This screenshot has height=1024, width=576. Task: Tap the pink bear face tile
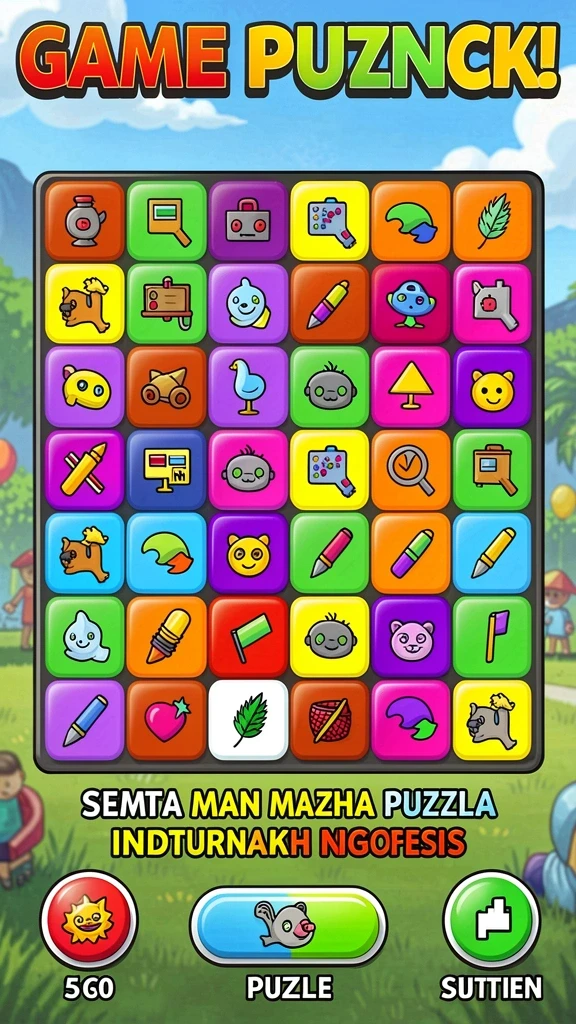pos(411,636)
